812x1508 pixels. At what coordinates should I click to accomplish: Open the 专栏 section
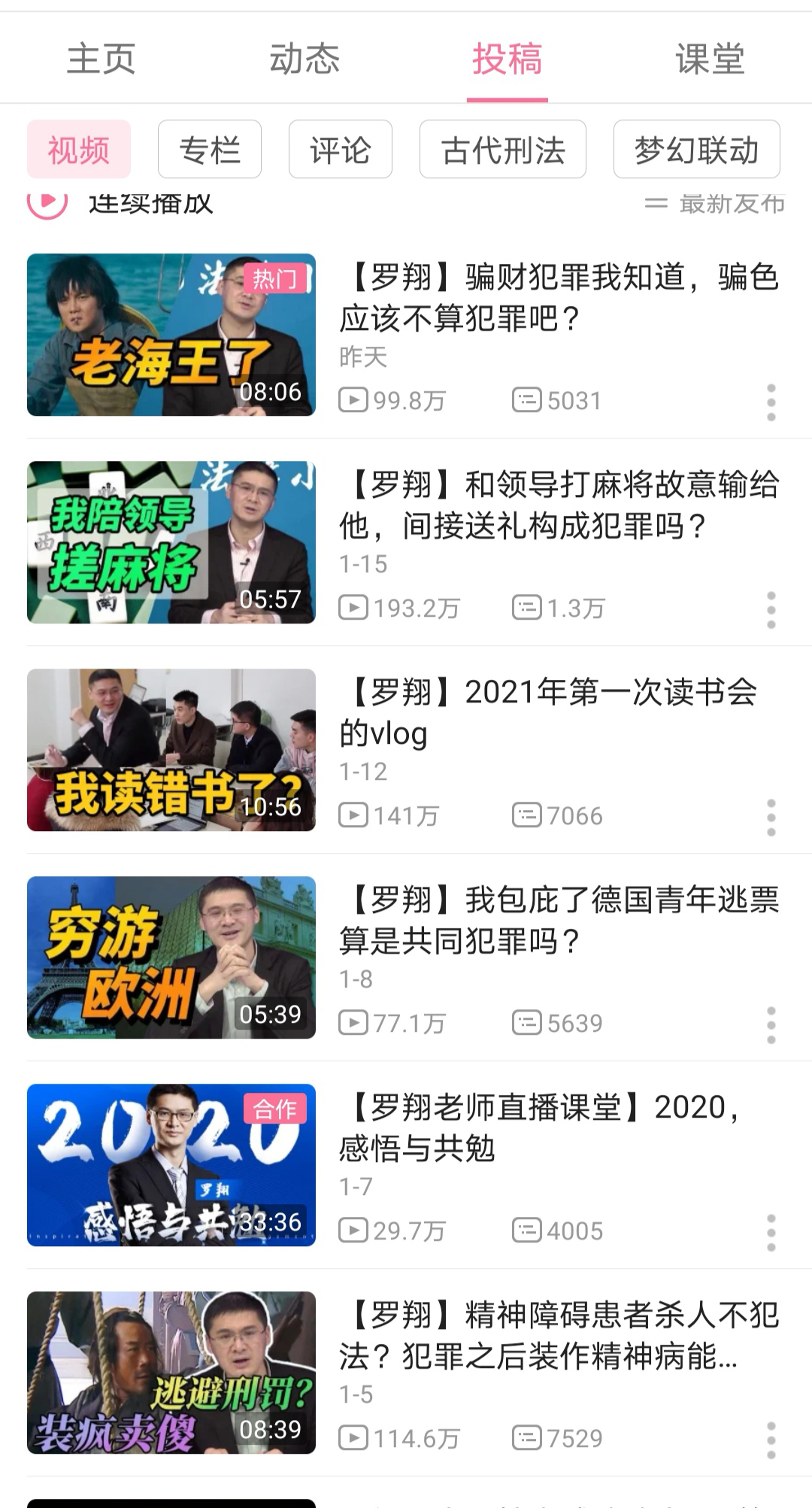(209, 150)
